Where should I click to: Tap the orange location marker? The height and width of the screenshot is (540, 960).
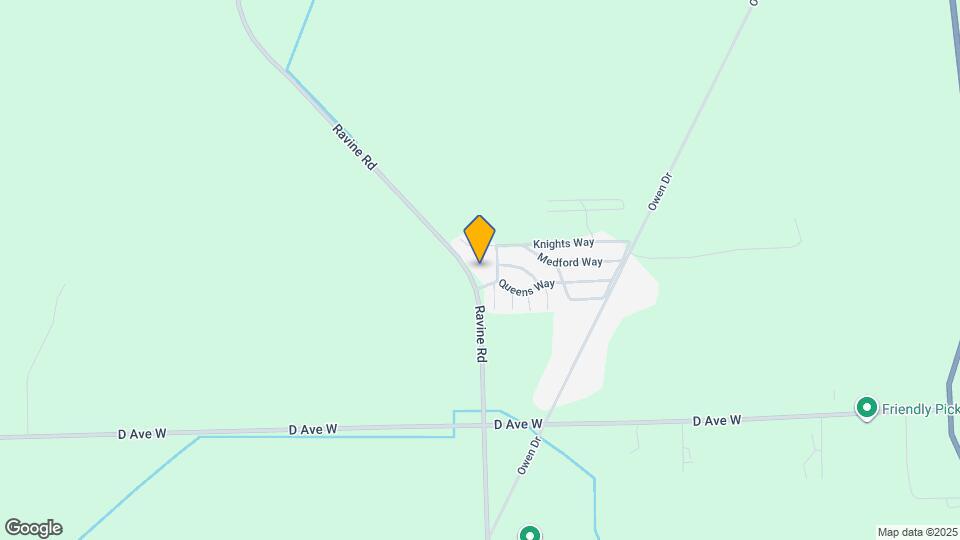pos(480,238)
